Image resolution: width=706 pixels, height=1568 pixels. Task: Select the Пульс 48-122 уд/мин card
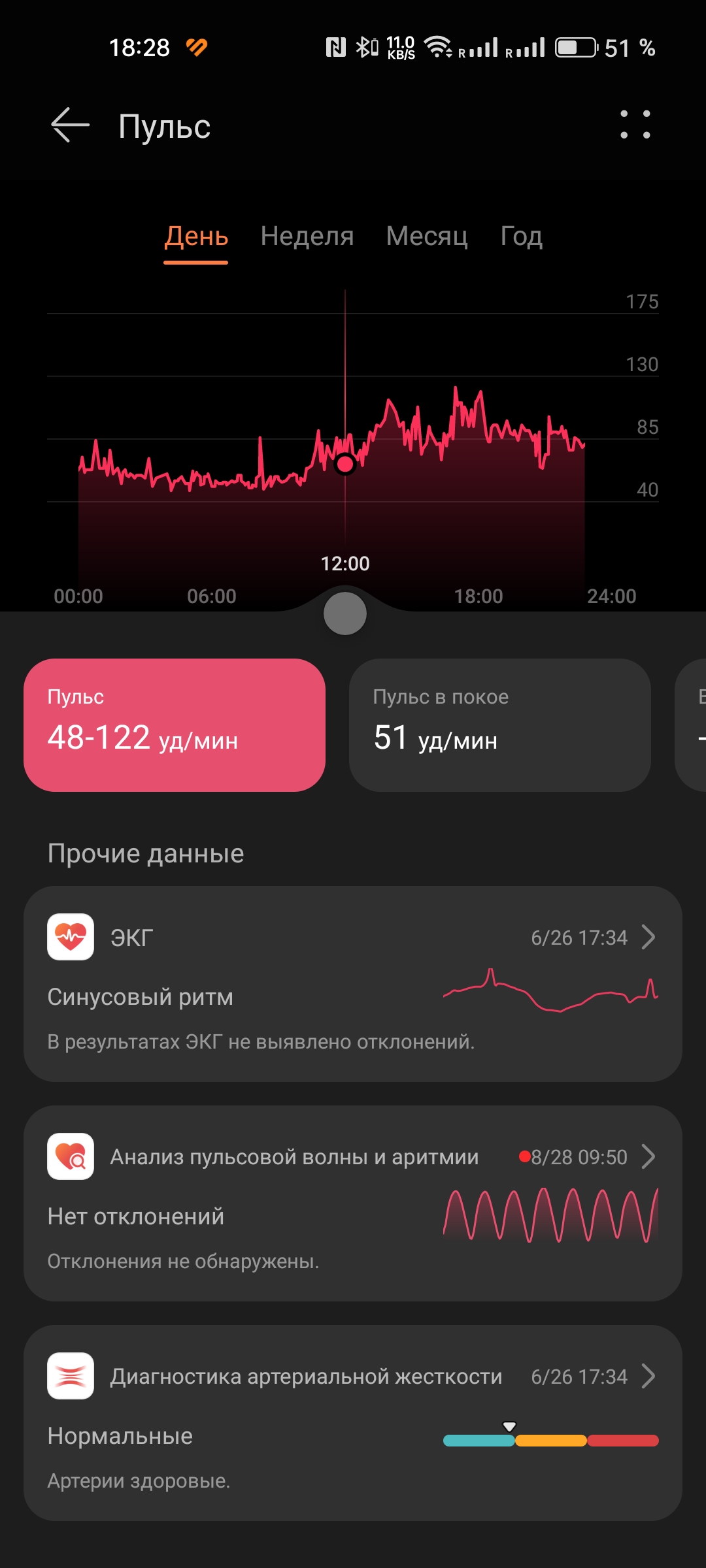click(175, 725)
